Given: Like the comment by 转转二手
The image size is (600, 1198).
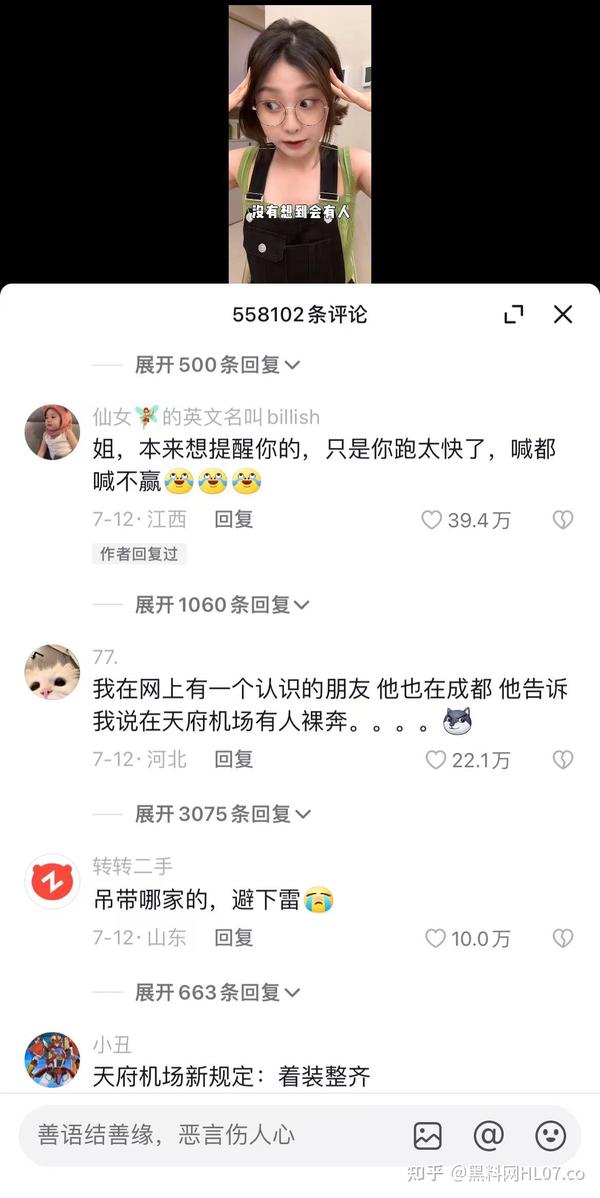Looking at the screenshot, I should point(468,938).
